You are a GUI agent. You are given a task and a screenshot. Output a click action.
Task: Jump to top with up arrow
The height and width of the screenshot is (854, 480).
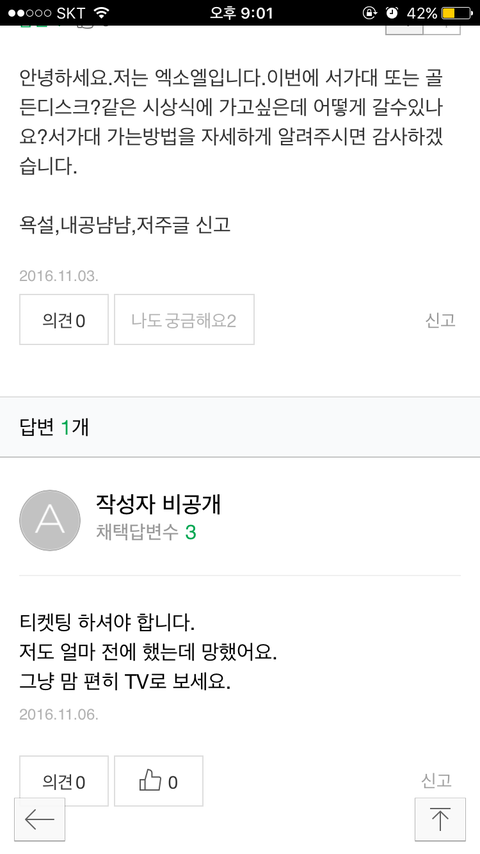pos(440,819)
